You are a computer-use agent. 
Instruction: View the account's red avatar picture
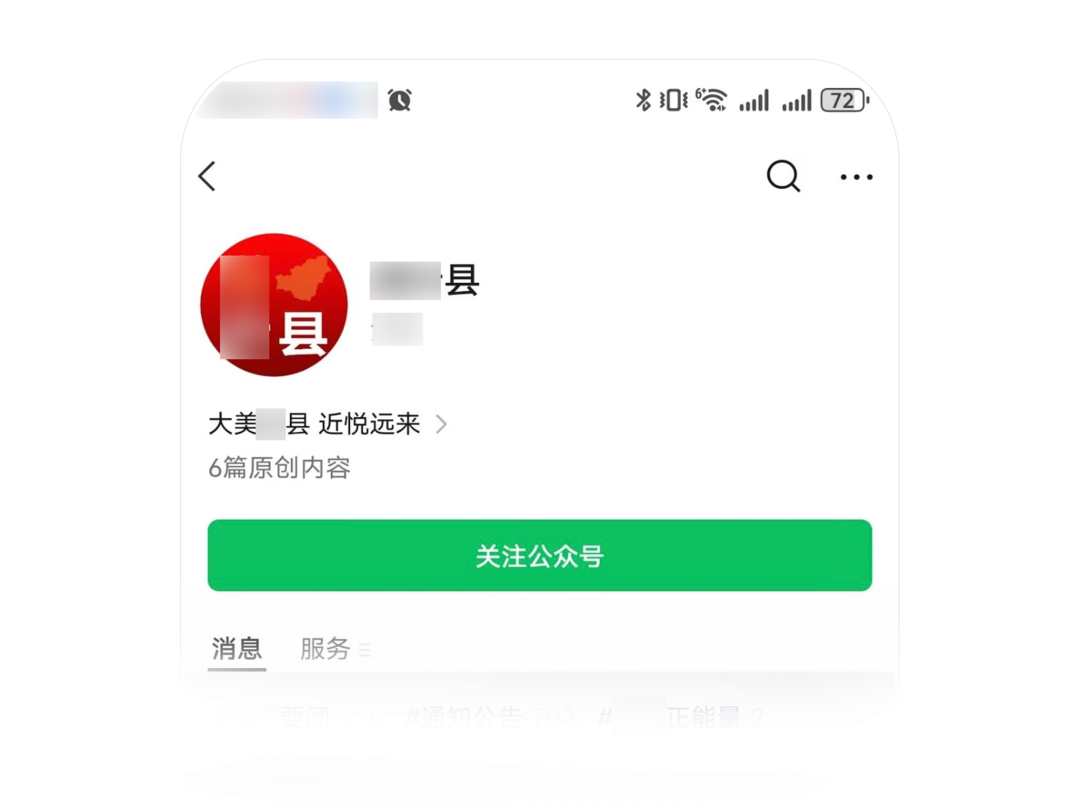pyautogui.click(x=274, y=305)
